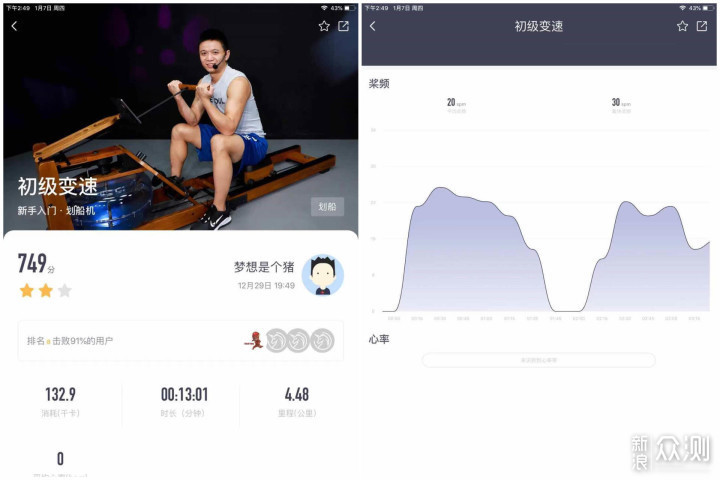
Task: Tap the 划船 tag button
Action: (327, 207)
